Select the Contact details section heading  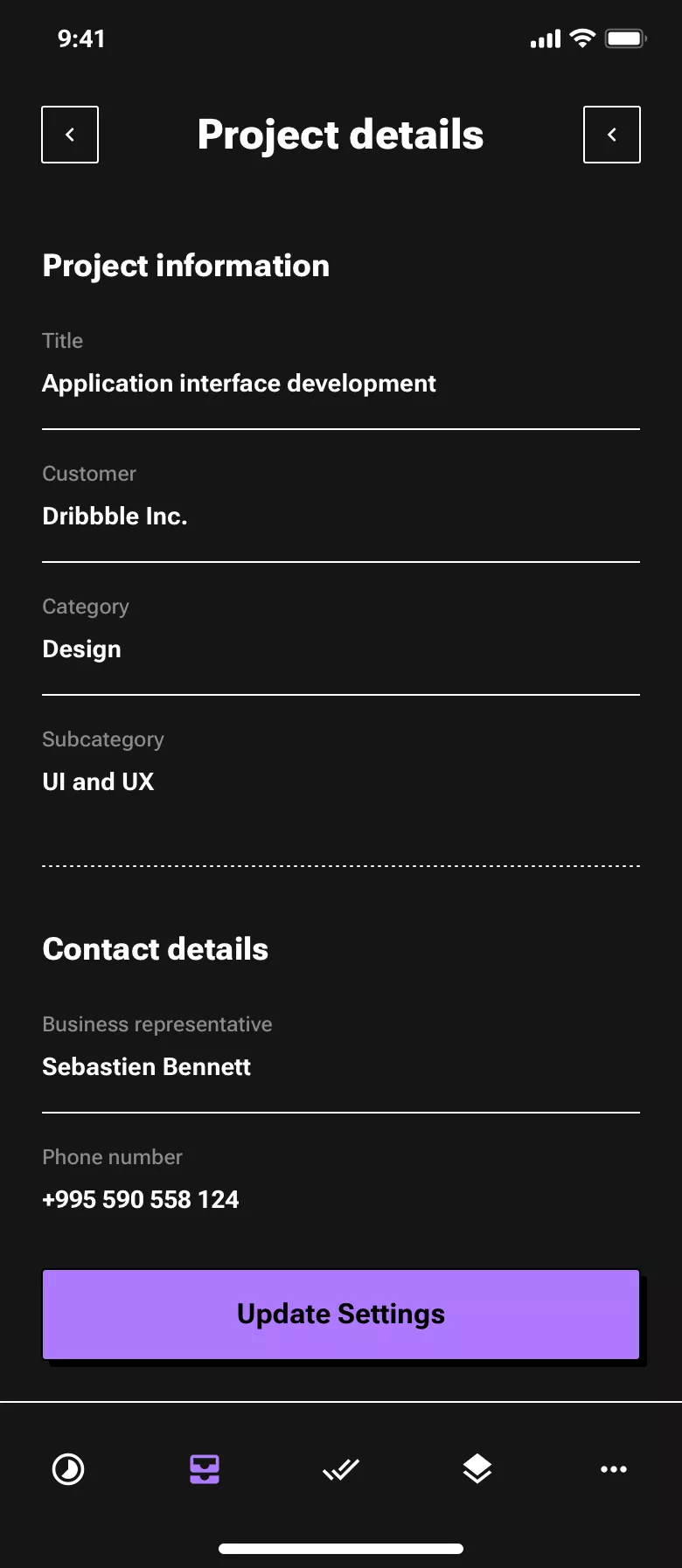tap(155, 948)
